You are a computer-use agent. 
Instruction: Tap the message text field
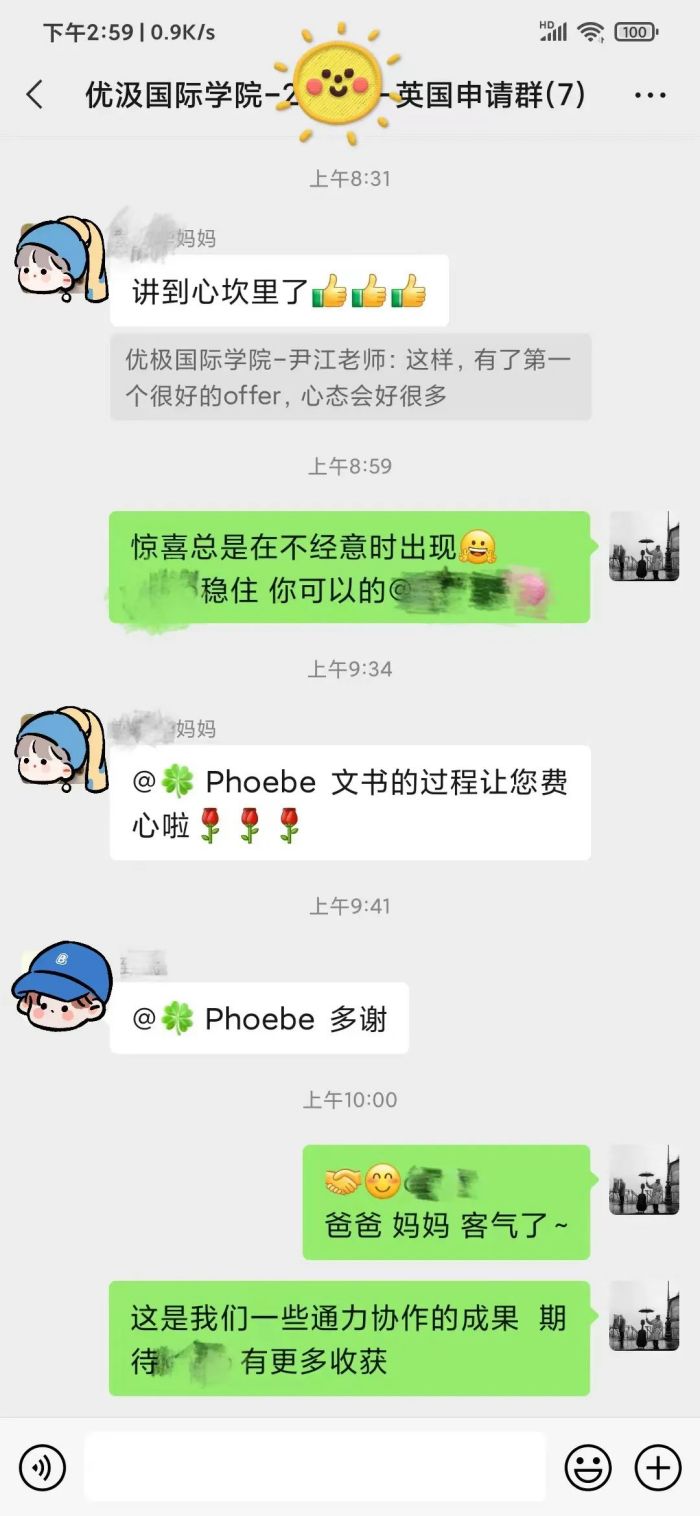(x=314, y=1467)
